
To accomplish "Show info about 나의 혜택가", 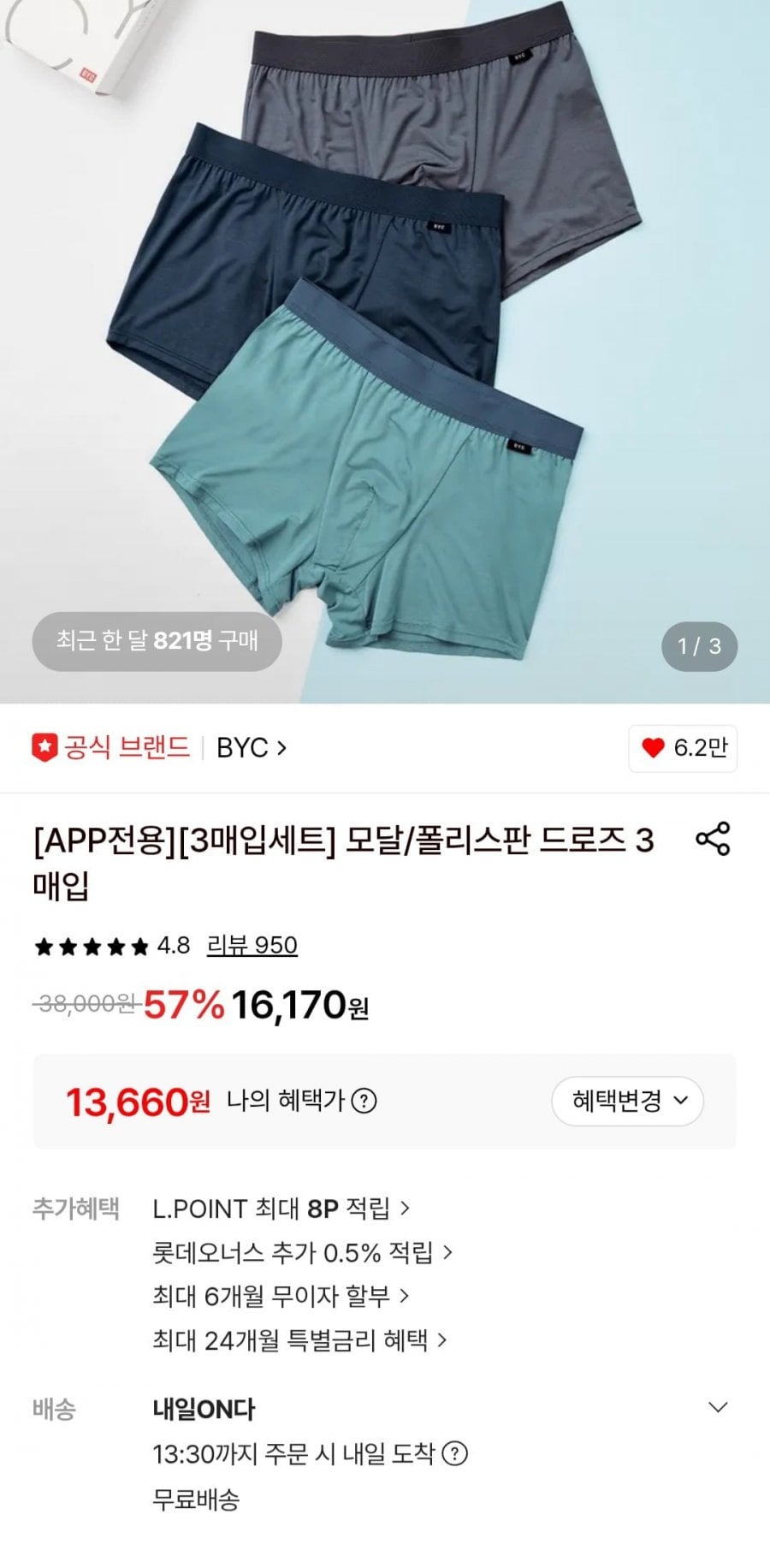I will [364, 1101].
